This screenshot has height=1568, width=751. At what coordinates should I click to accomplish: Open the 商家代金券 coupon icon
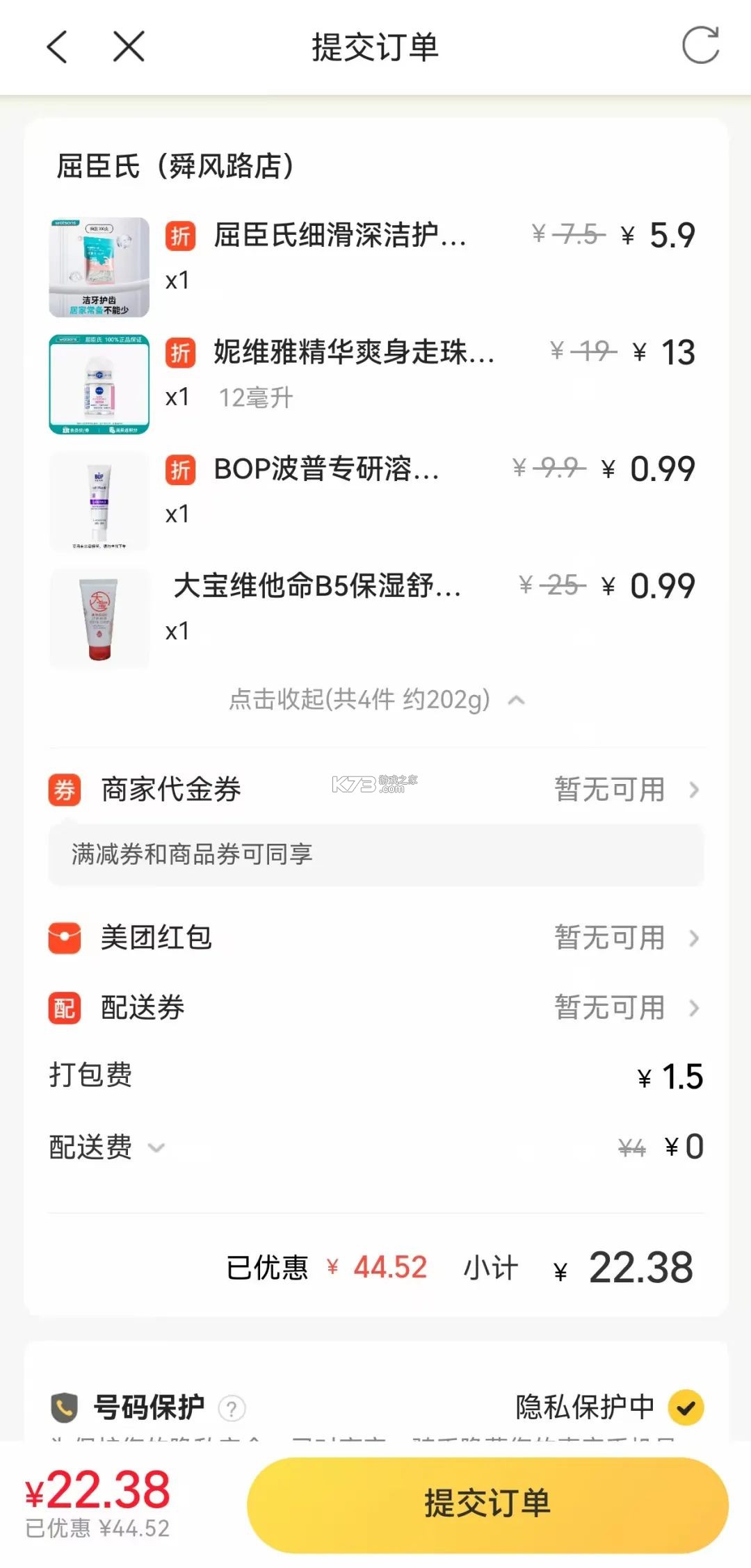[x=65, y=790]
